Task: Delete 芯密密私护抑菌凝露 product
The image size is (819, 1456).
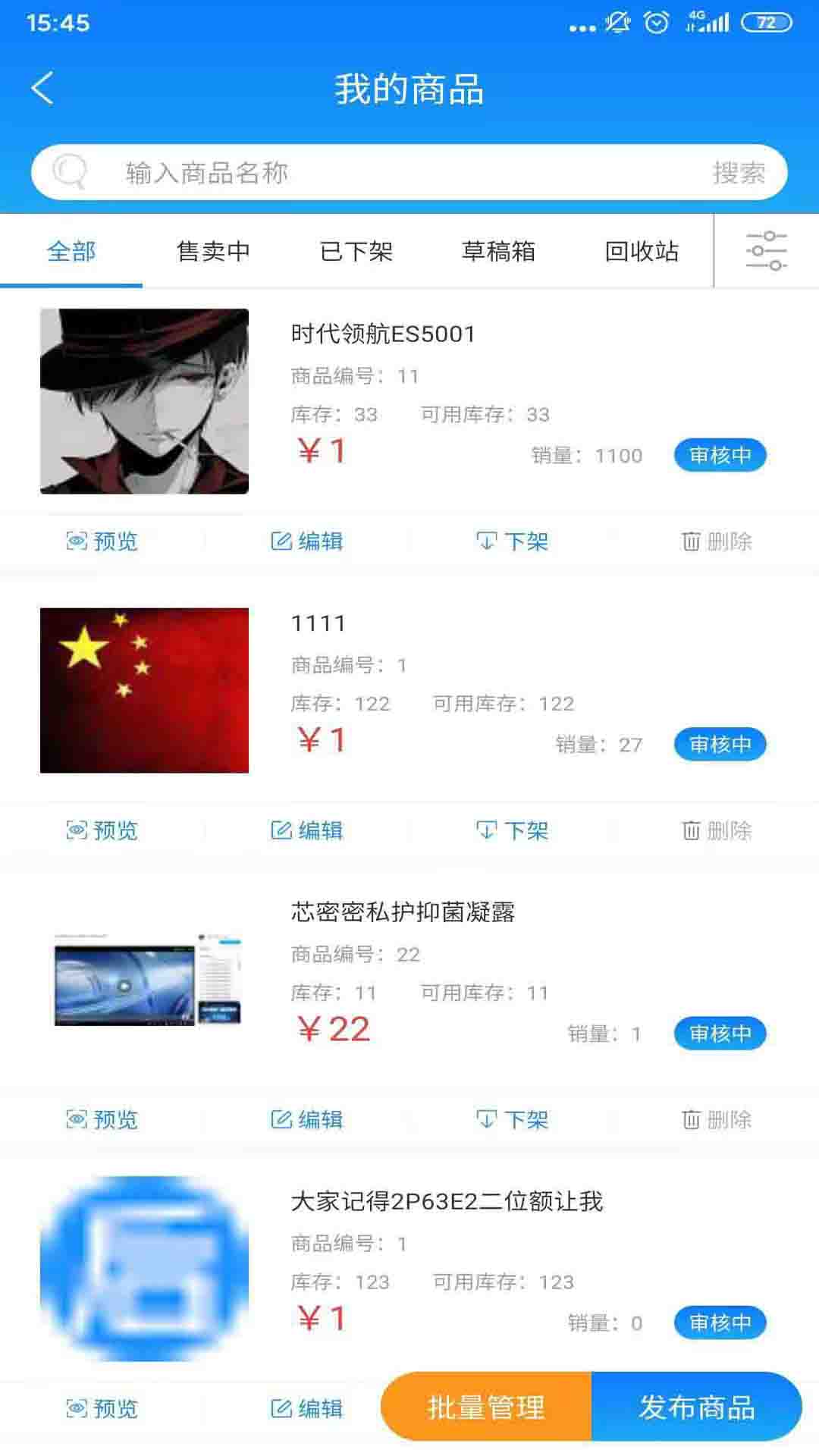Action: click(717, 1119)
